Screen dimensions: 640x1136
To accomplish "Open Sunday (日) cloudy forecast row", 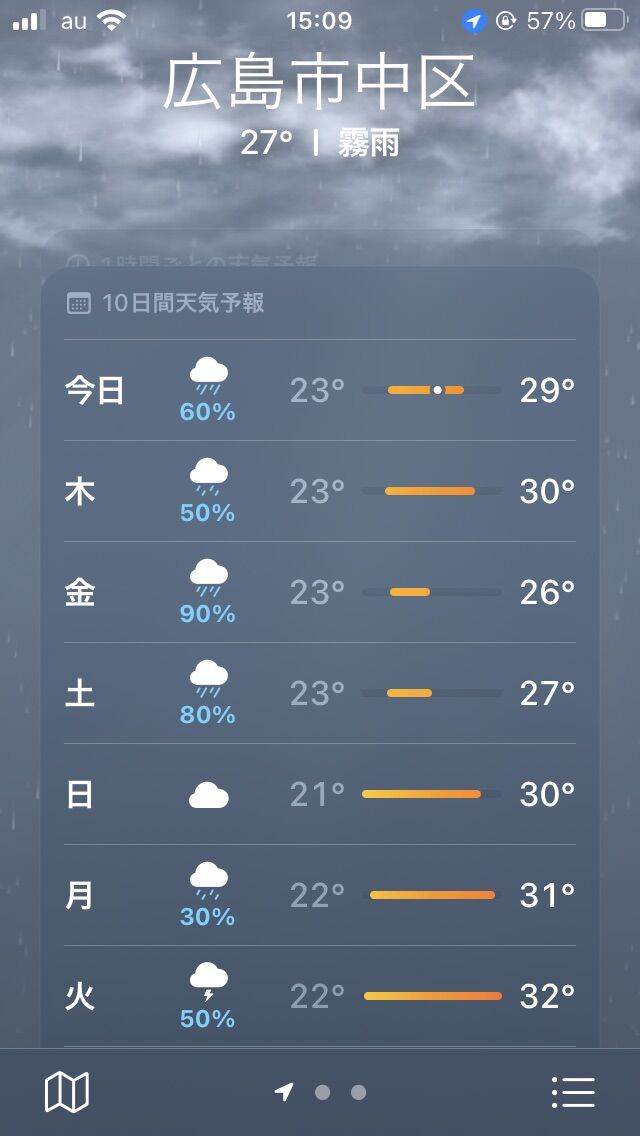I will tap(320, 794).
